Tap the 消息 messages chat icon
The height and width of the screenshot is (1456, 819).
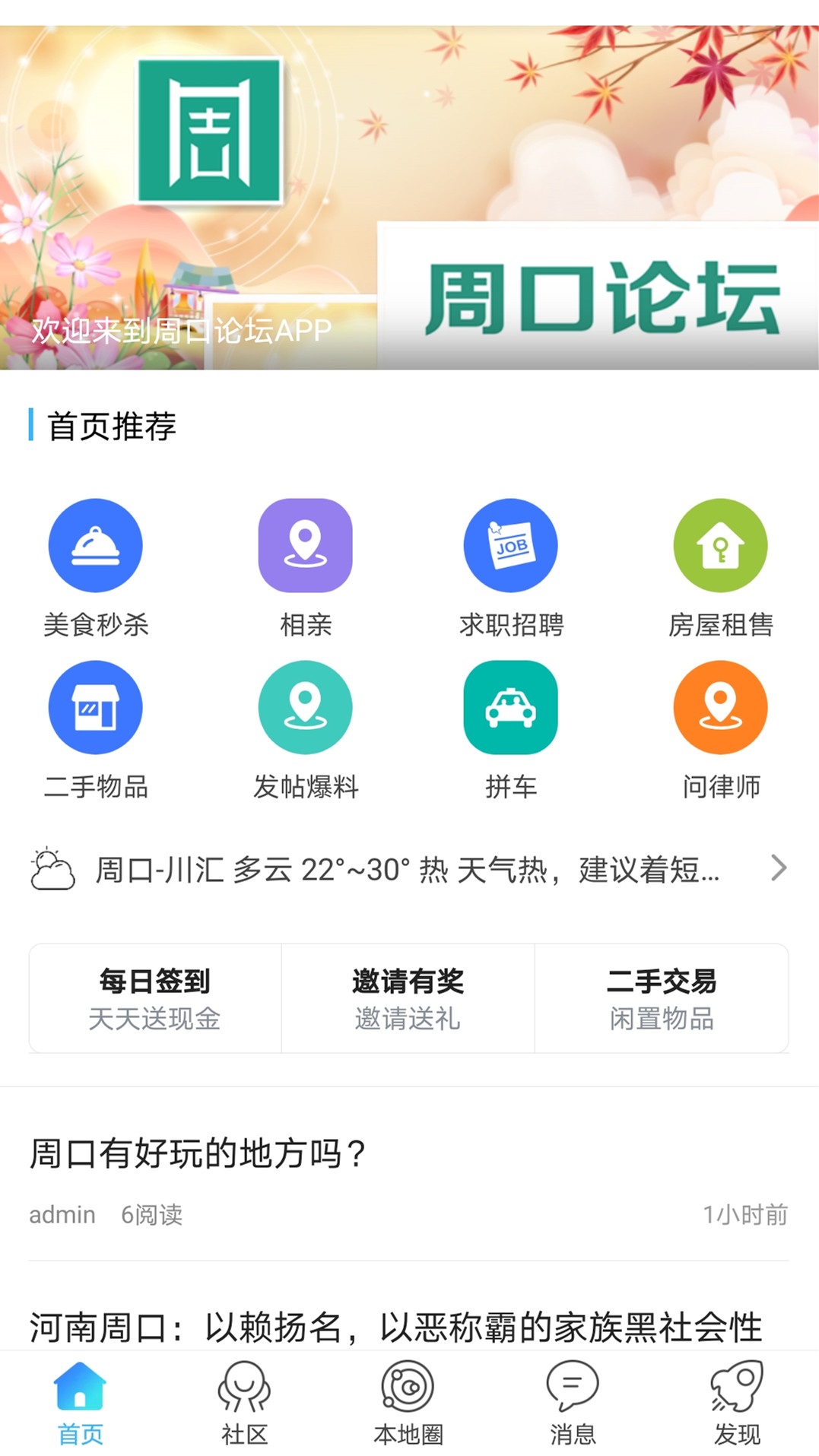pyautogui.click(x=572, y=1388)
